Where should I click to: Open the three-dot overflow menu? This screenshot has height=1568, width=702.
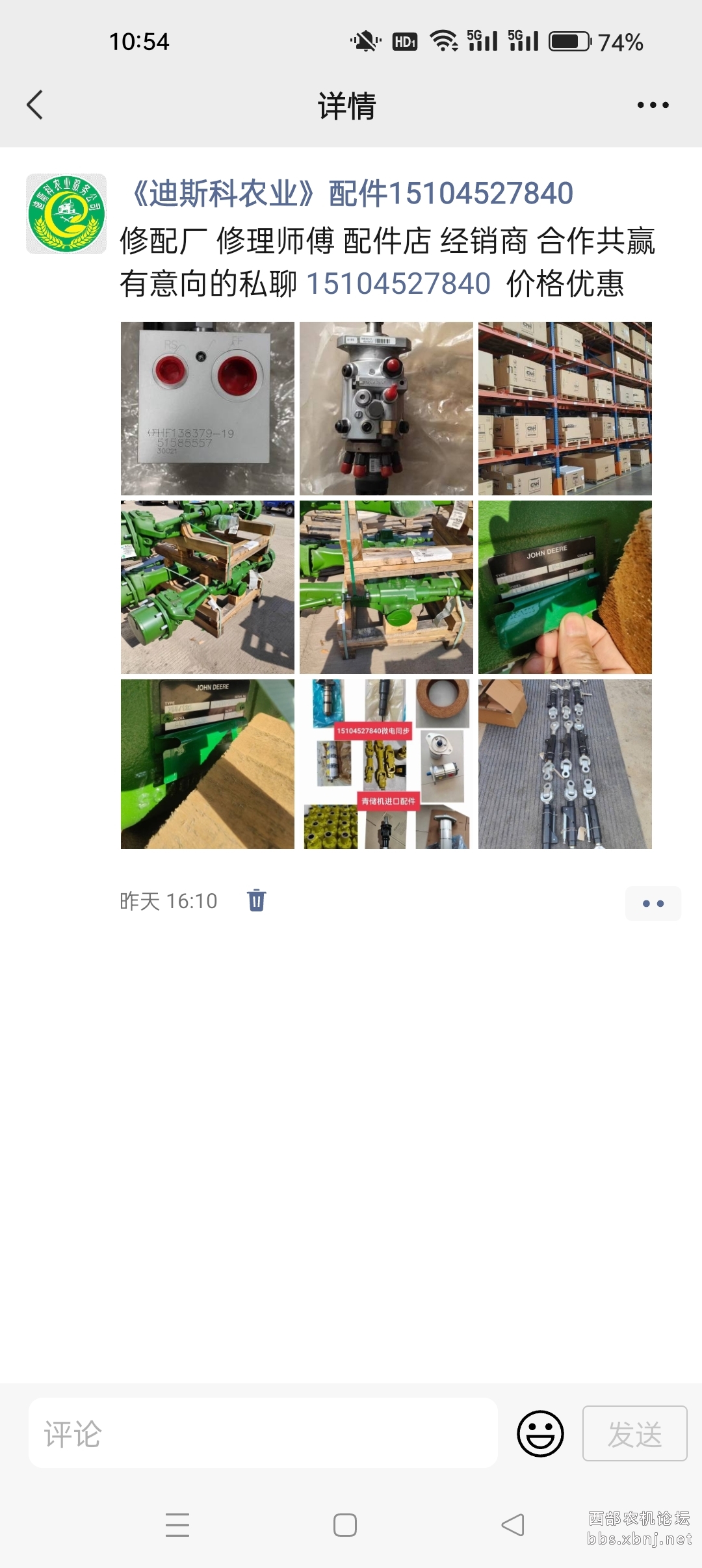[x=653, y=105]
